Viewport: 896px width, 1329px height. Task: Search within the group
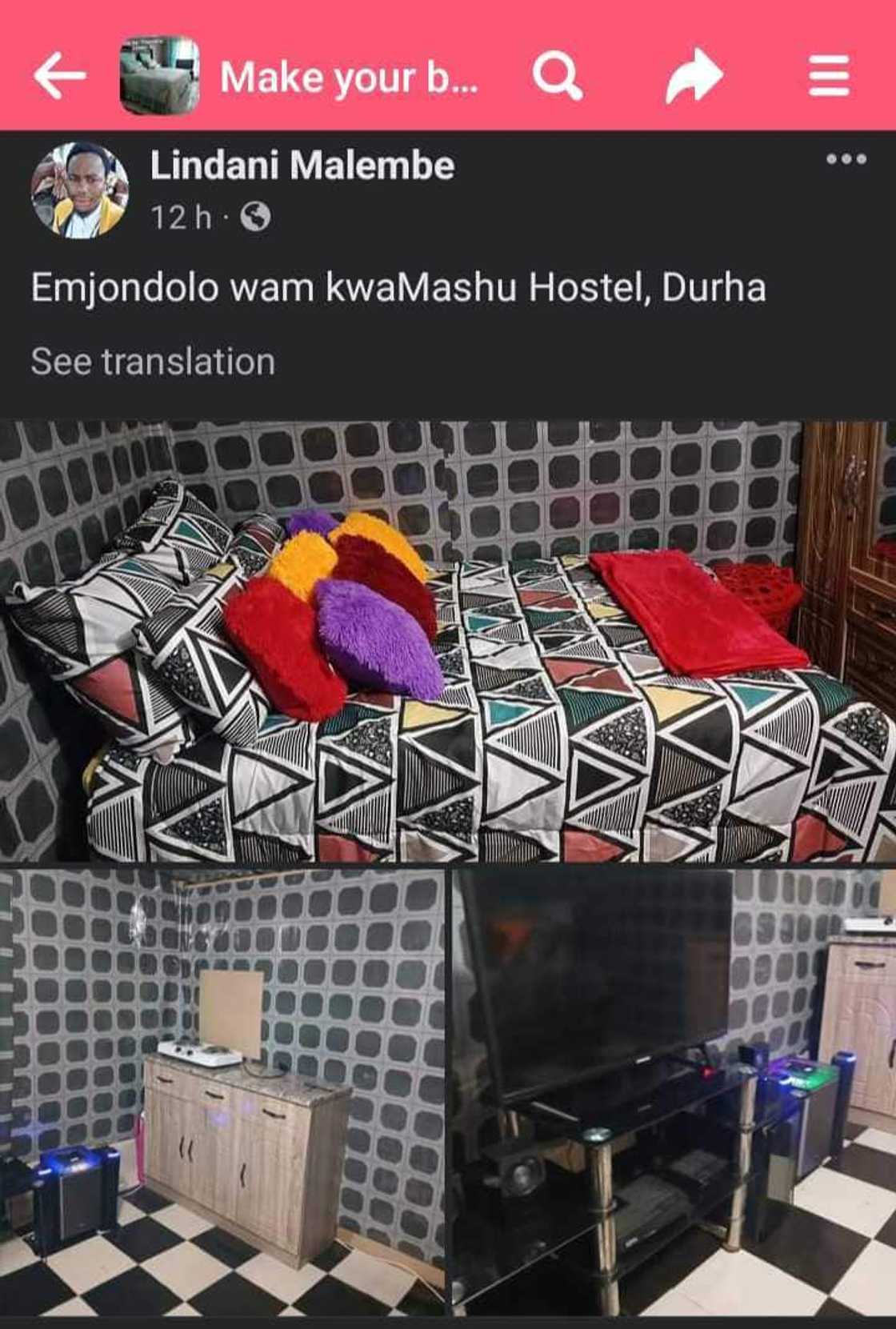(x=557, y=77)
